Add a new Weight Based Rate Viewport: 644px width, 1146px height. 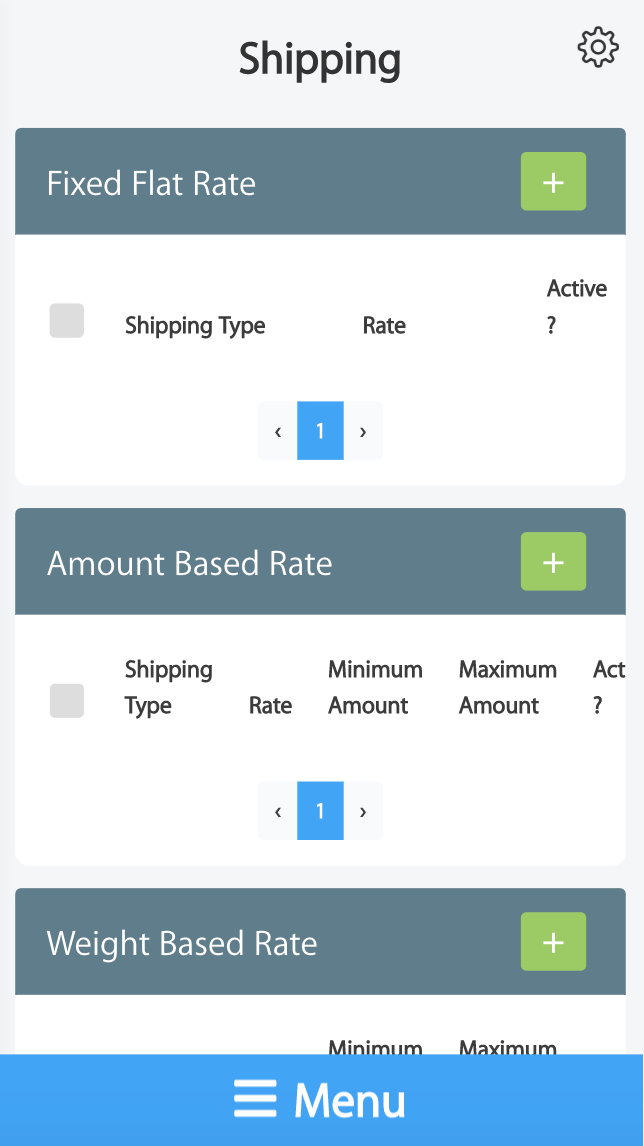point(553,942)
